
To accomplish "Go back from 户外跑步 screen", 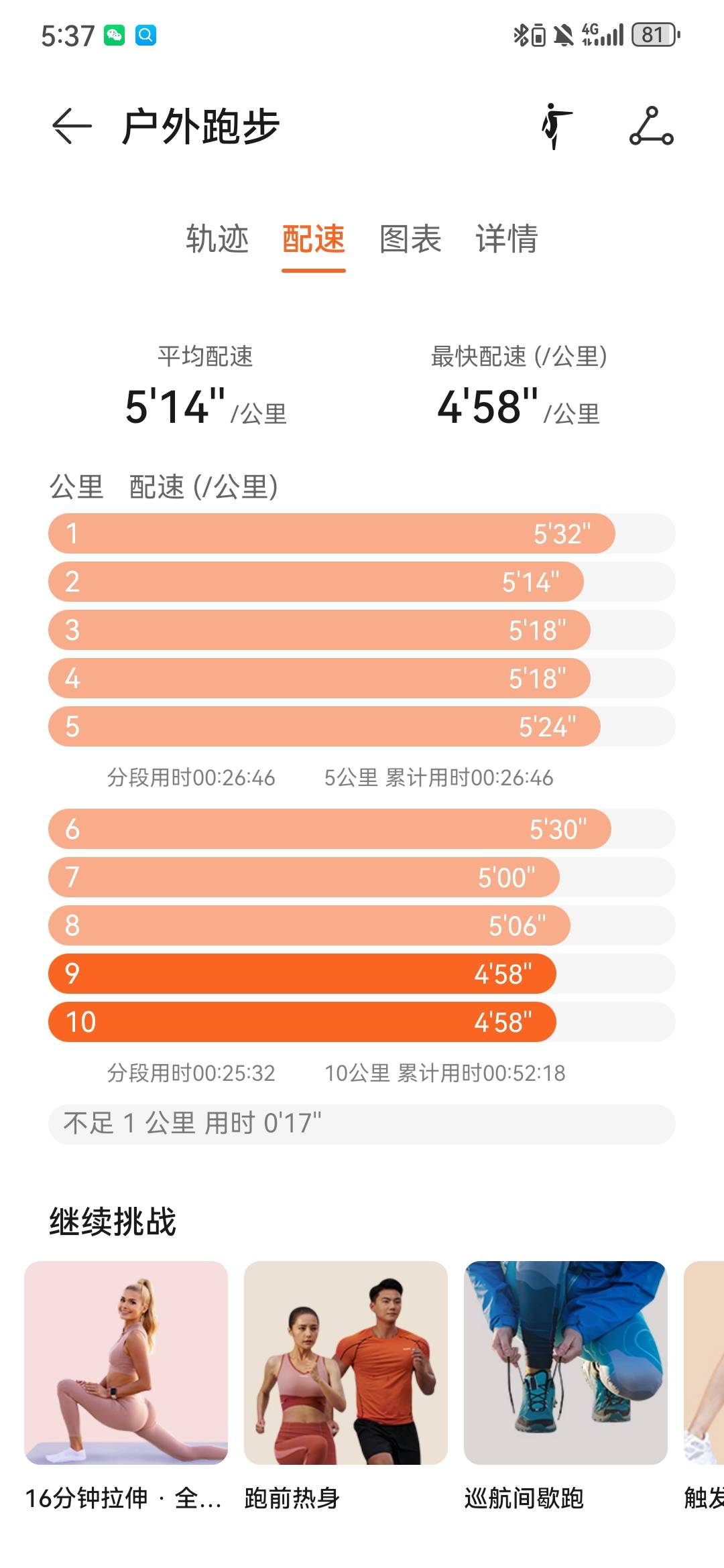I will click(x=72, y=126).
